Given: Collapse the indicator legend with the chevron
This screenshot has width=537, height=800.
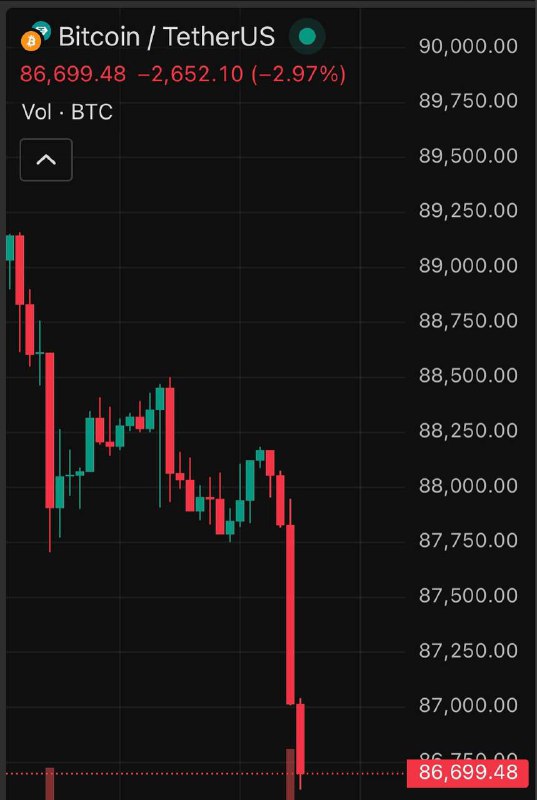Looking at the screenshot, I should coord(46,160).
